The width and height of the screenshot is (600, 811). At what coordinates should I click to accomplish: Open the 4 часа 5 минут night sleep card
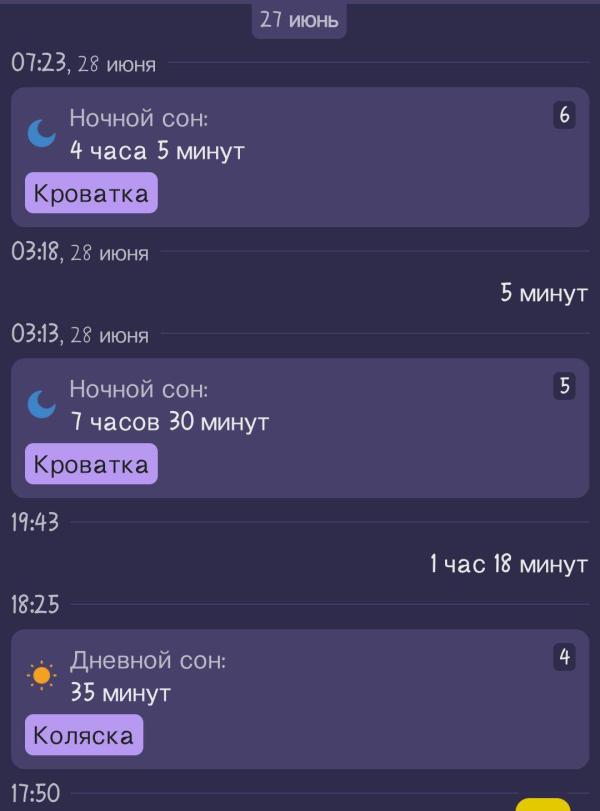click(x=300, y=157)
